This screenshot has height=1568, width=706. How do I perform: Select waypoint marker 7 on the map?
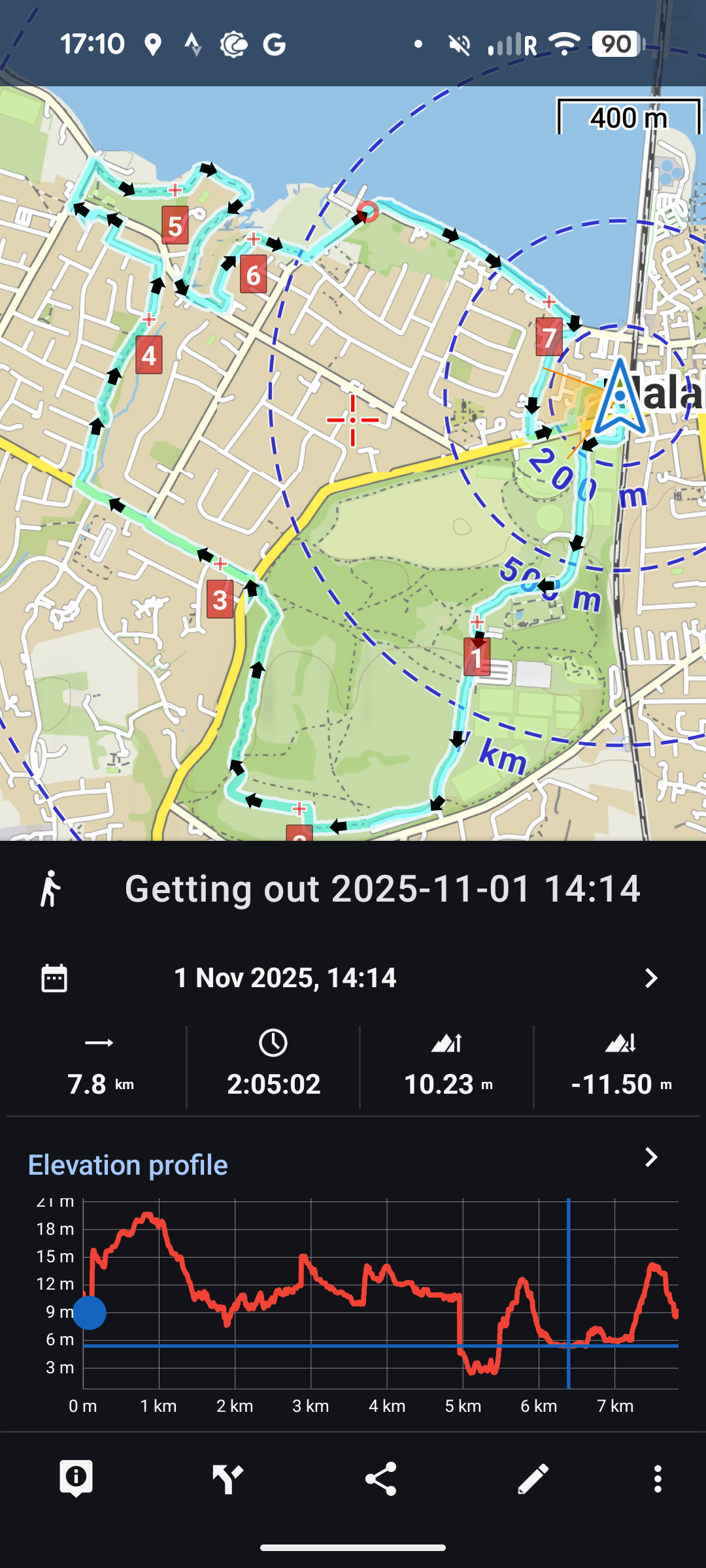549,337
